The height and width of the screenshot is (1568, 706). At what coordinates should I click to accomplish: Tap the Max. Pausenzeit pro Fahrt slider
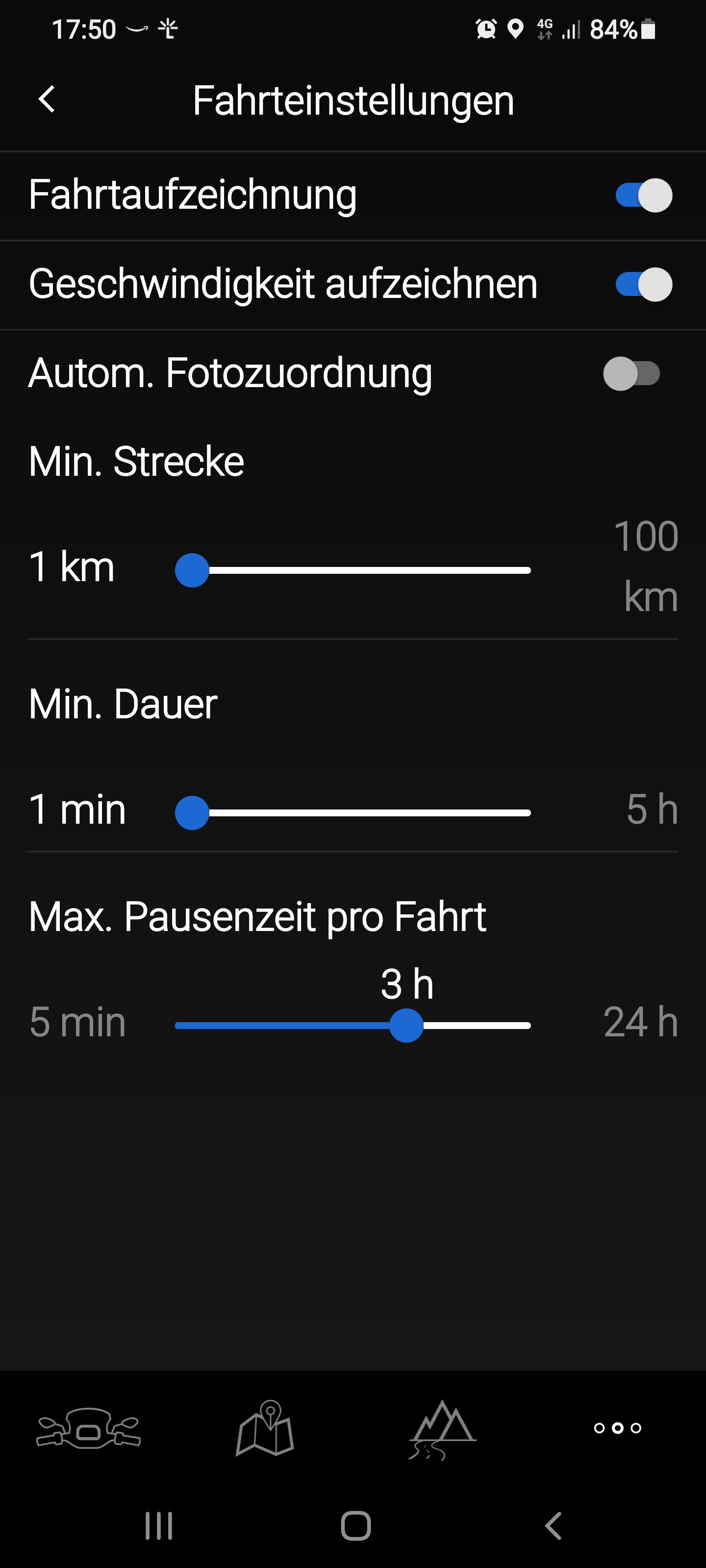pos(353,1026)
